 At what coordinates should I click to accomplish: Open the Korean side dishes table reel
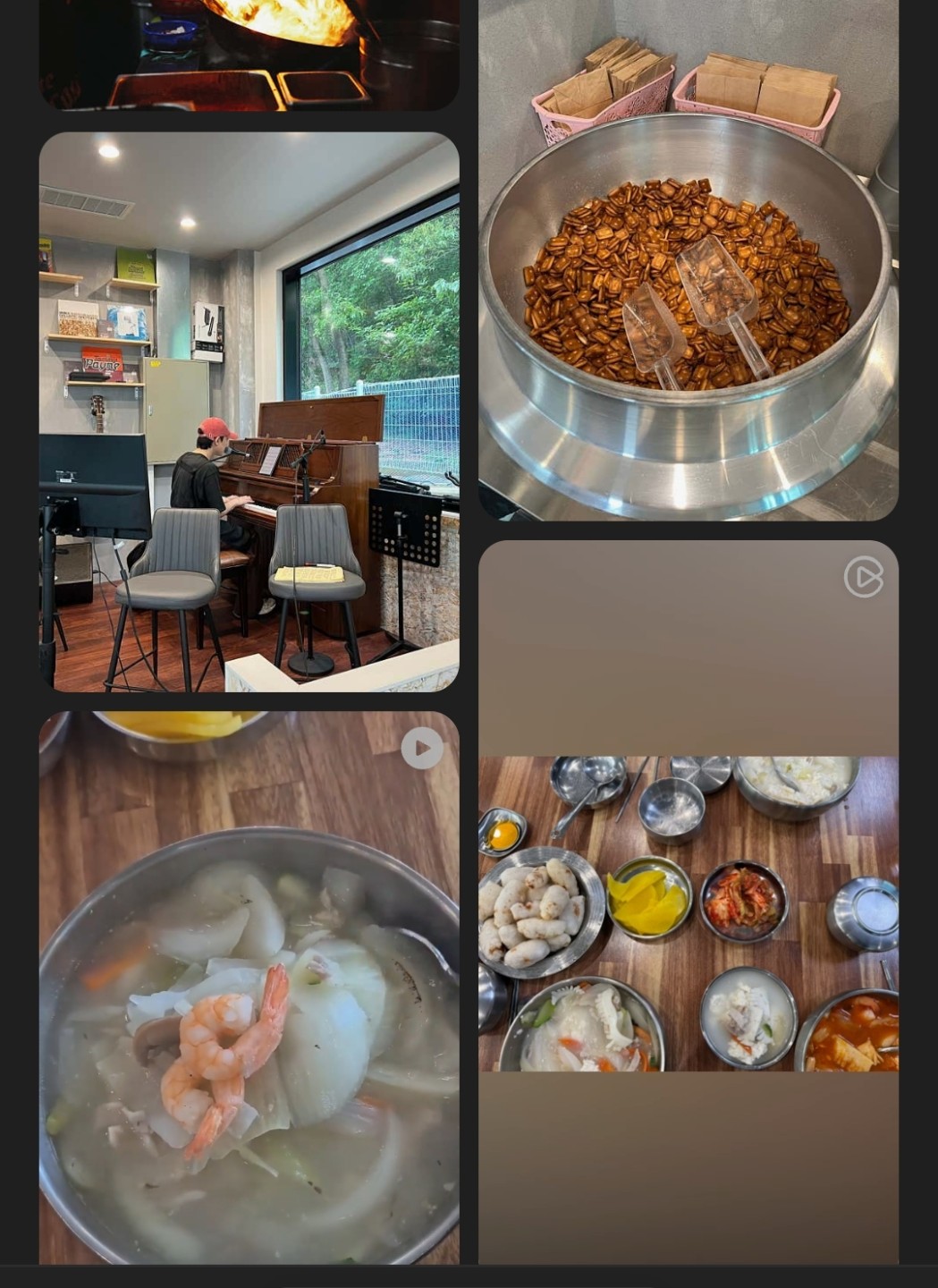[x=688, y=903]
